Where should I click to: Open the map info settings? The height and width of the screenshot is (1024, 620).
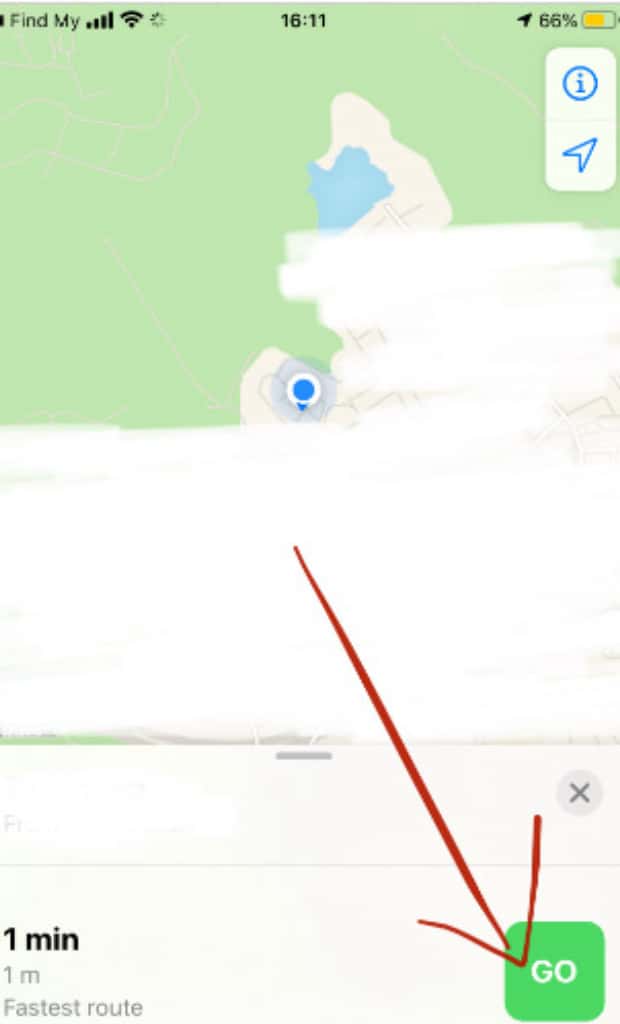[579, 85]
